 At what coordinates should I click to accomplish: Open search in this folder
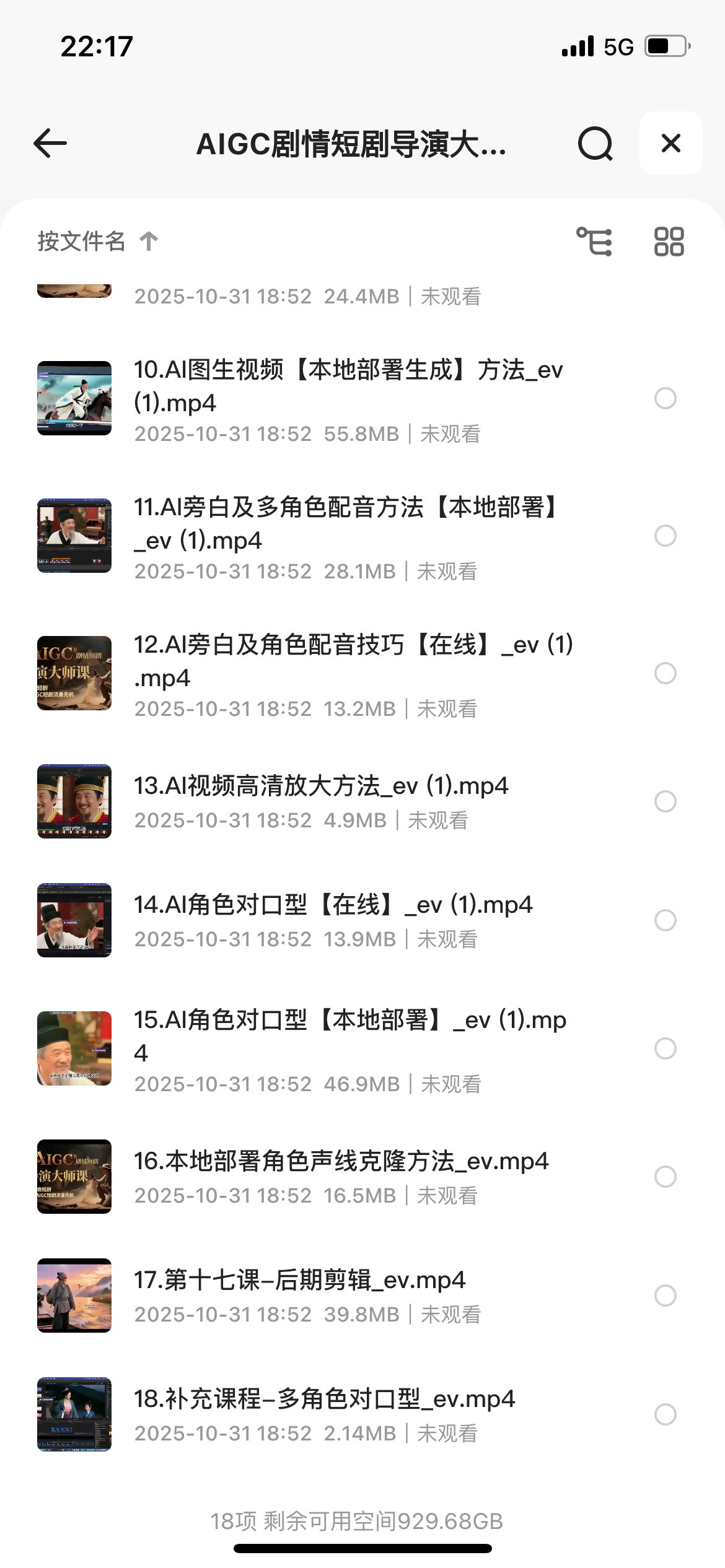coord(595,144)
